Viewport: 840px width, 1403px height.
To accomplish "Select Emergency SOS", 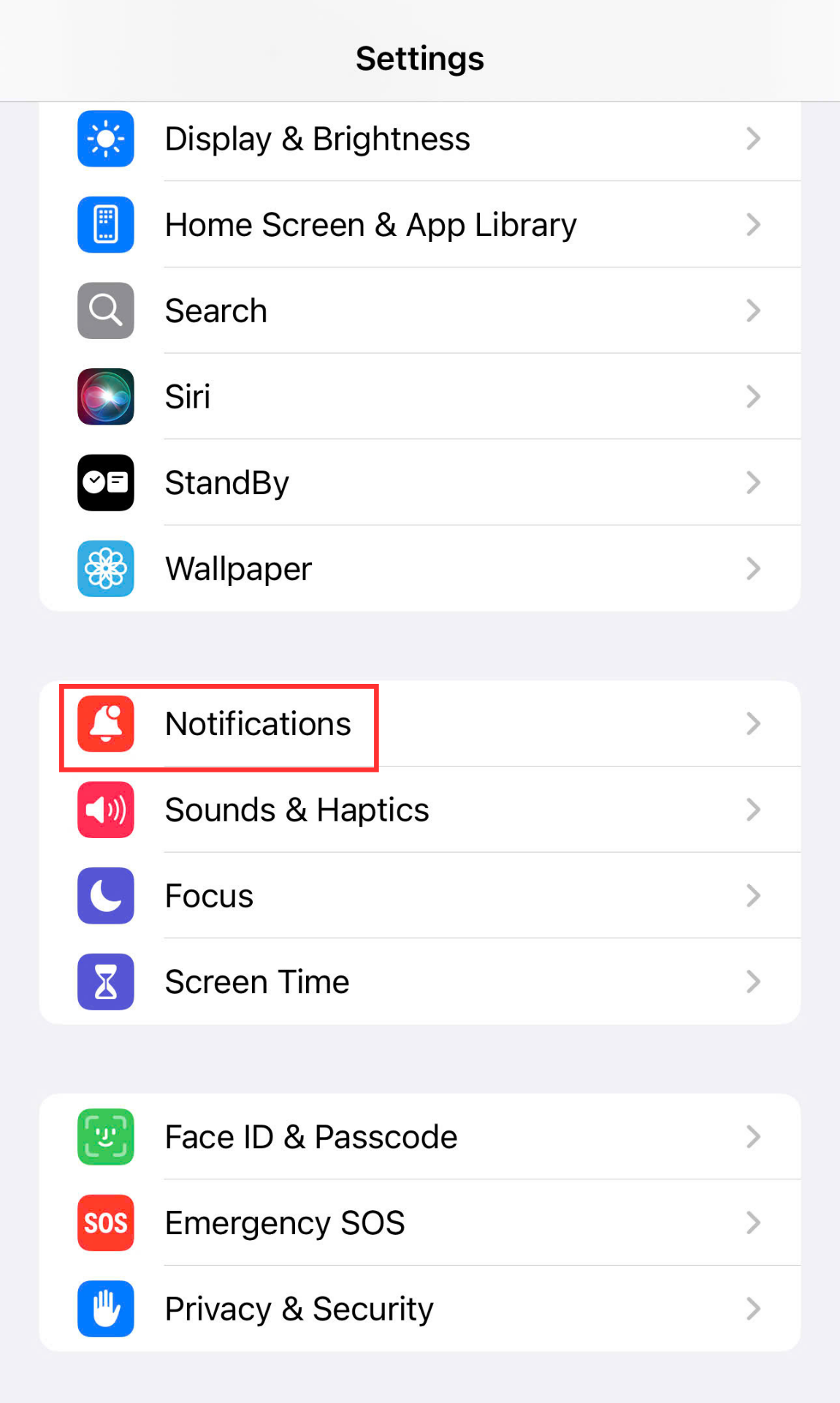I will coord(285,1223).
